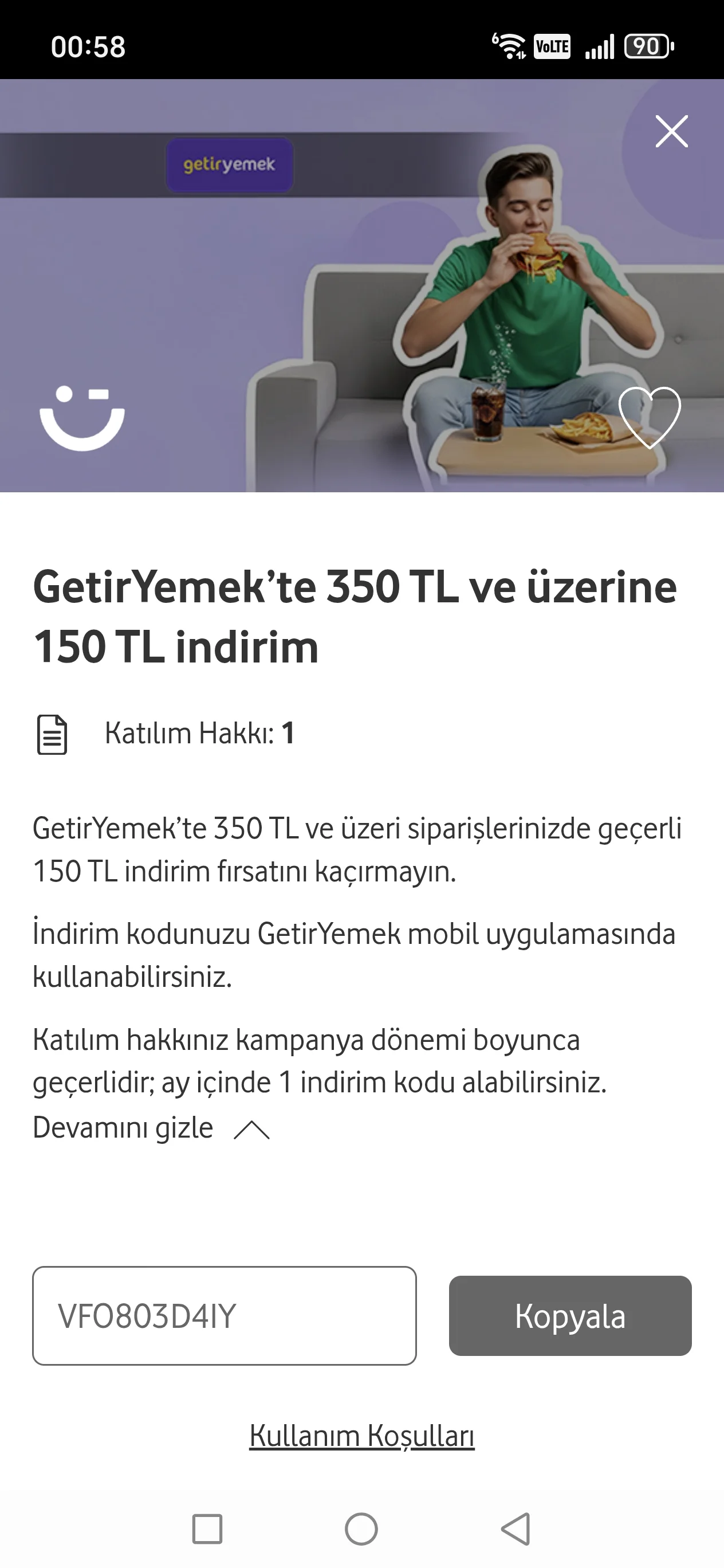
Task: Go back using the system back button
Action: (x=516, y=1528)
